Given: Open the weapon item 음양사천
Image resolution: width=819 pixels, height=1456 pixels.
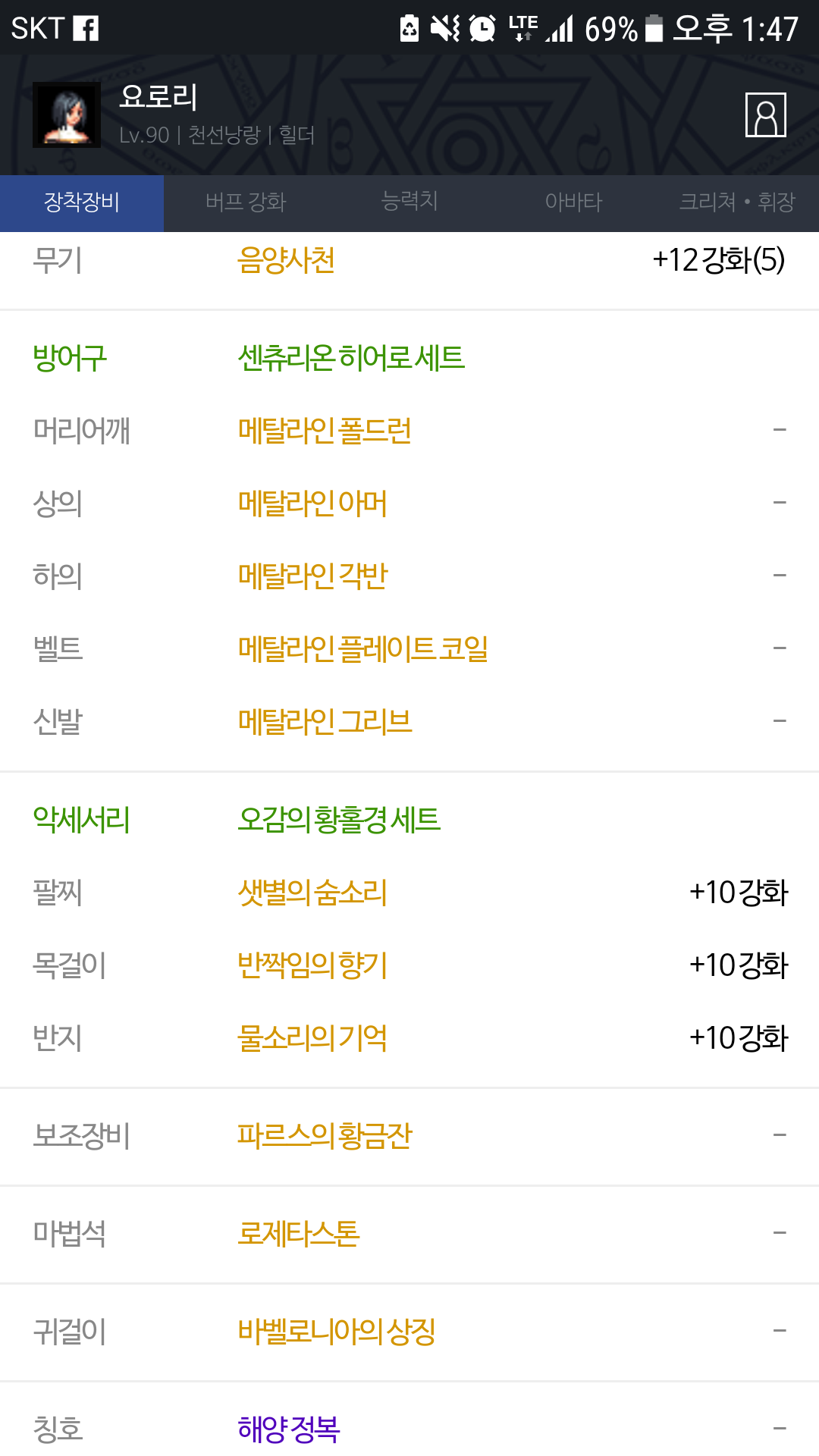Looking at the screenshot, I should [x=286, y=261].
